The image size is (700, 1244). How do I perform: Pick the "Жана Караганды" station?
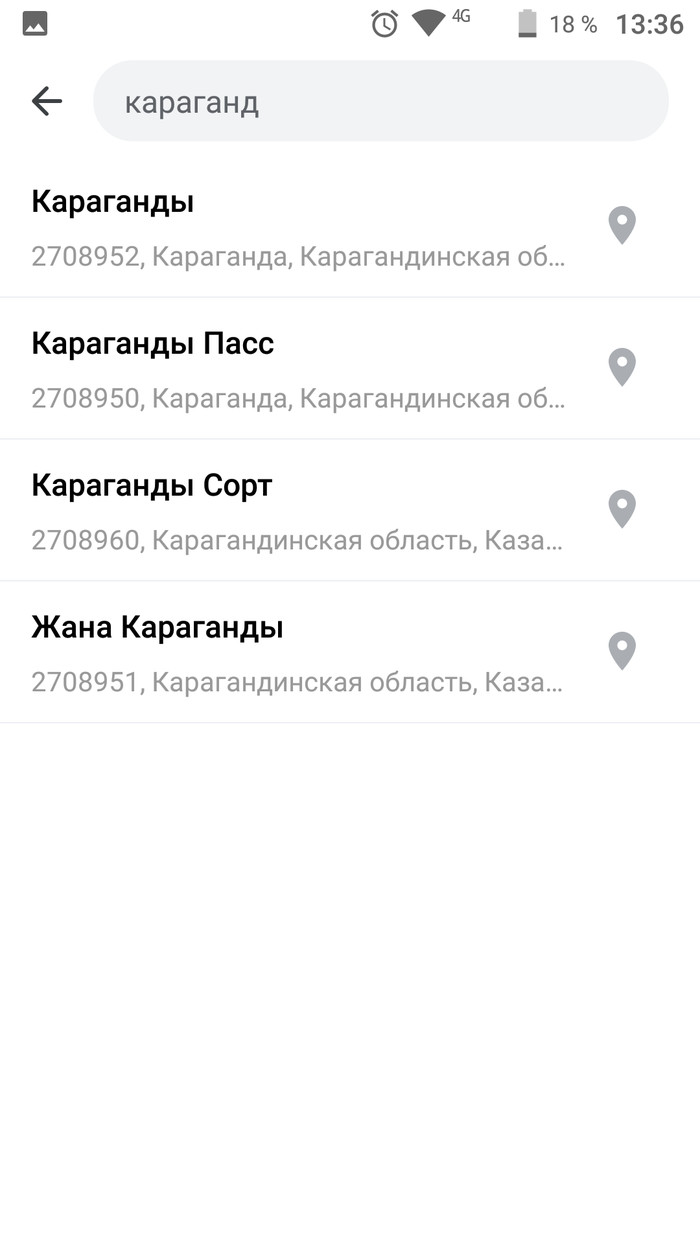pyautogui.click(x=300, y=653)
